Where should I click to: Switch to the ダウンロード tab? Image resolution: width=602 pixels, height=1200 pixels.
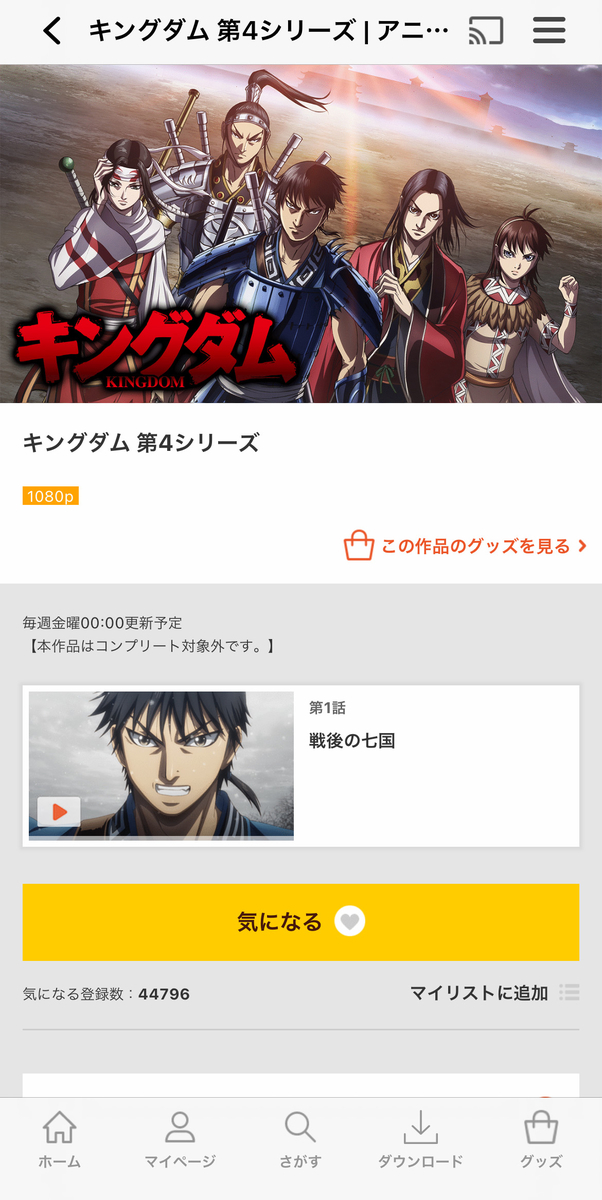(421, 1141)
